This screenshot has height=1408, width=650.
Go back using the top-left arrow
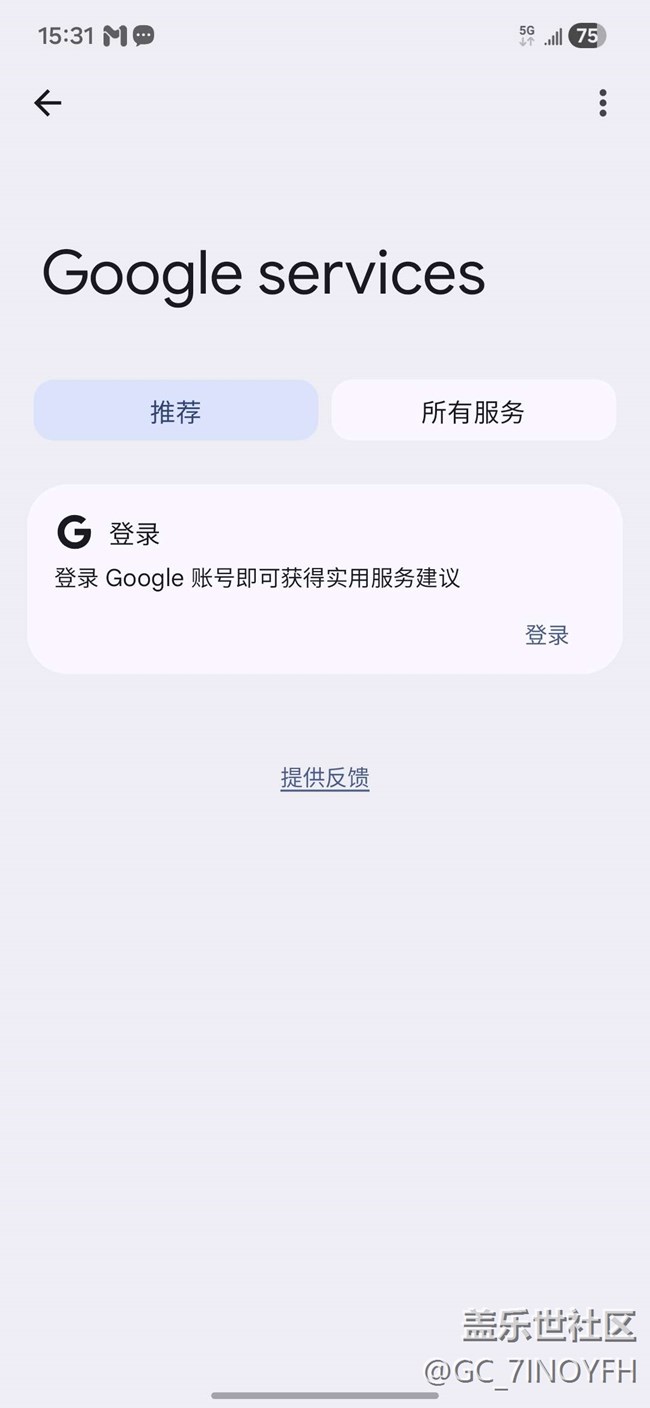click(x=47, y=103)
